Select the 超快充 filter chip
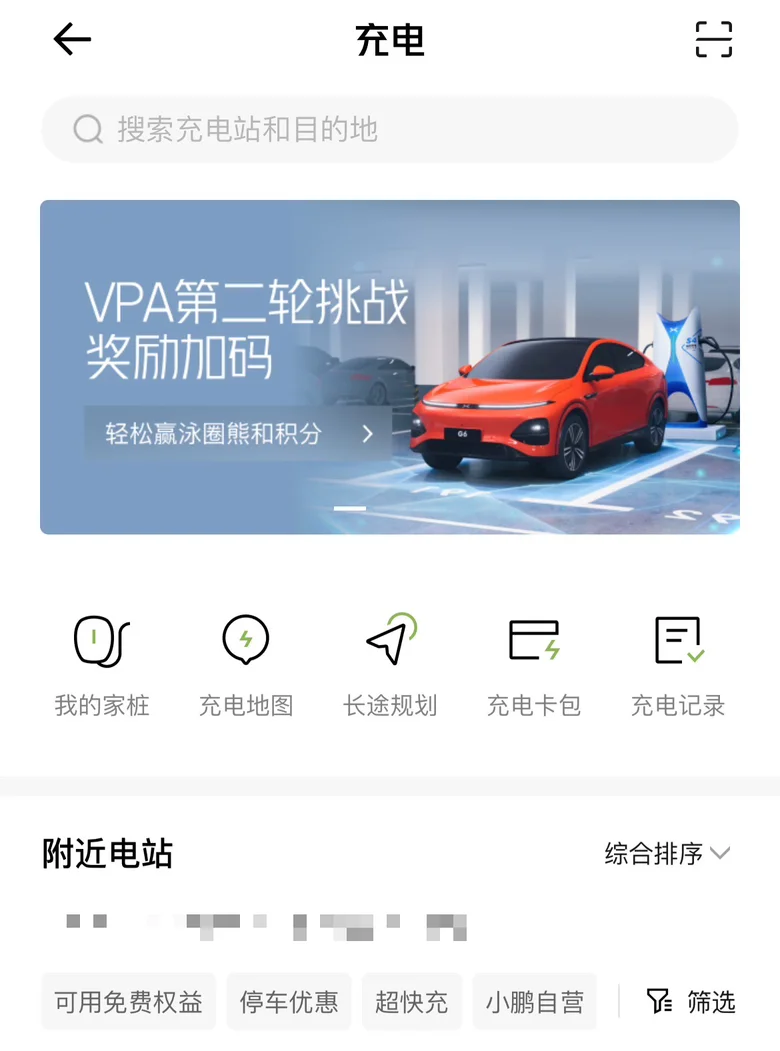The image size is (780, 1051). pos(411,1002)
